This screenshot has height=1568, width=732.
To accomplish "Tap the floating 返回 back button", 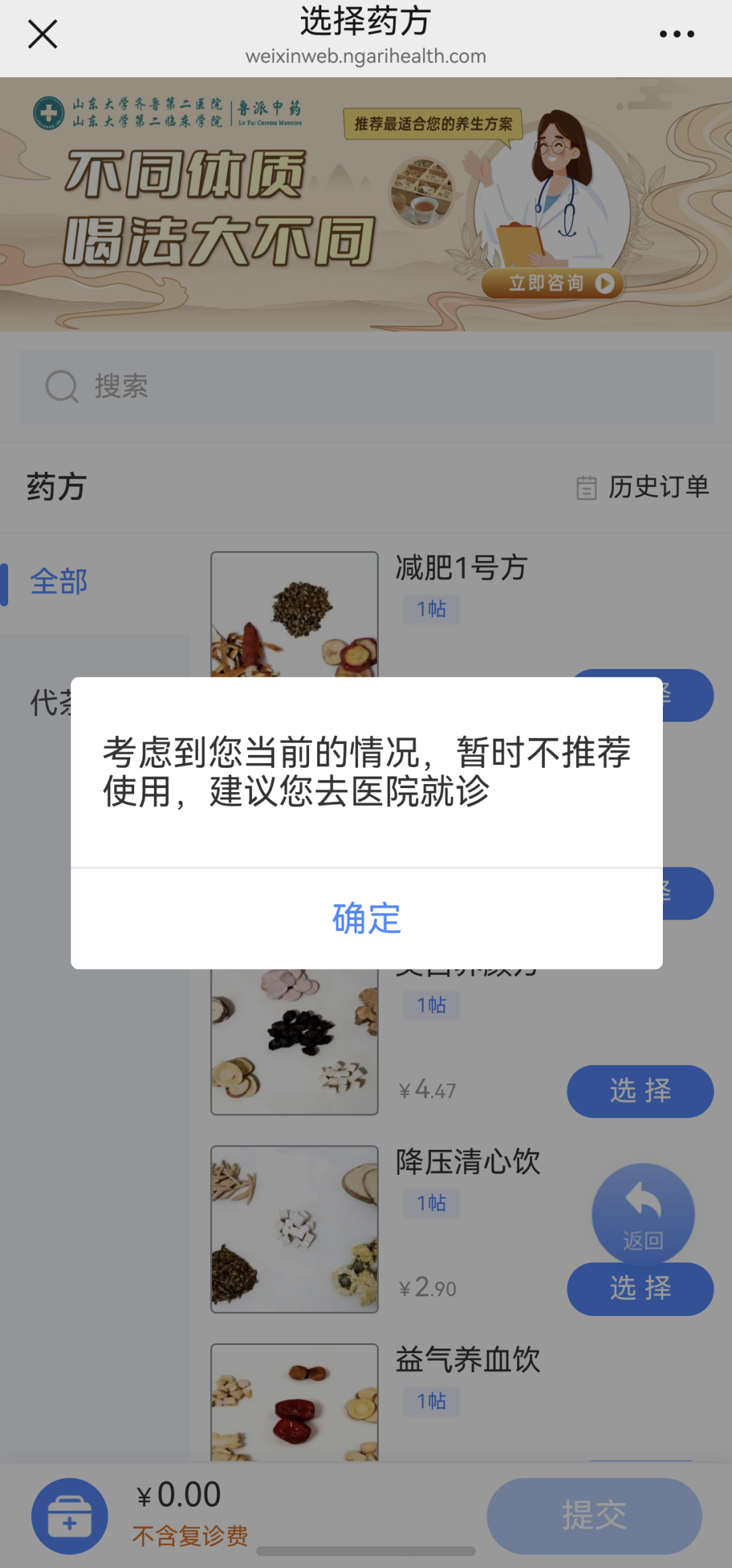I will point(643,1213).
